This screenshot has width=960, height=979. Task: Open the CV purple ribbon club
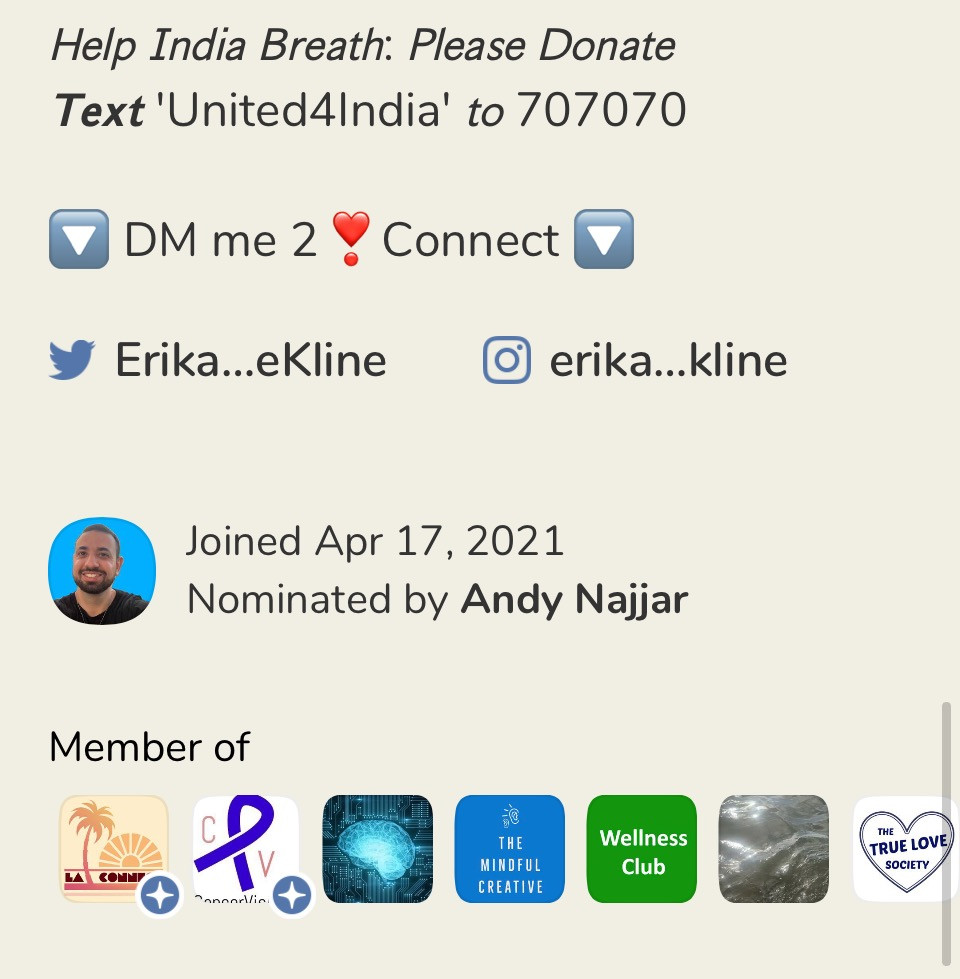[x=246, y=849]
